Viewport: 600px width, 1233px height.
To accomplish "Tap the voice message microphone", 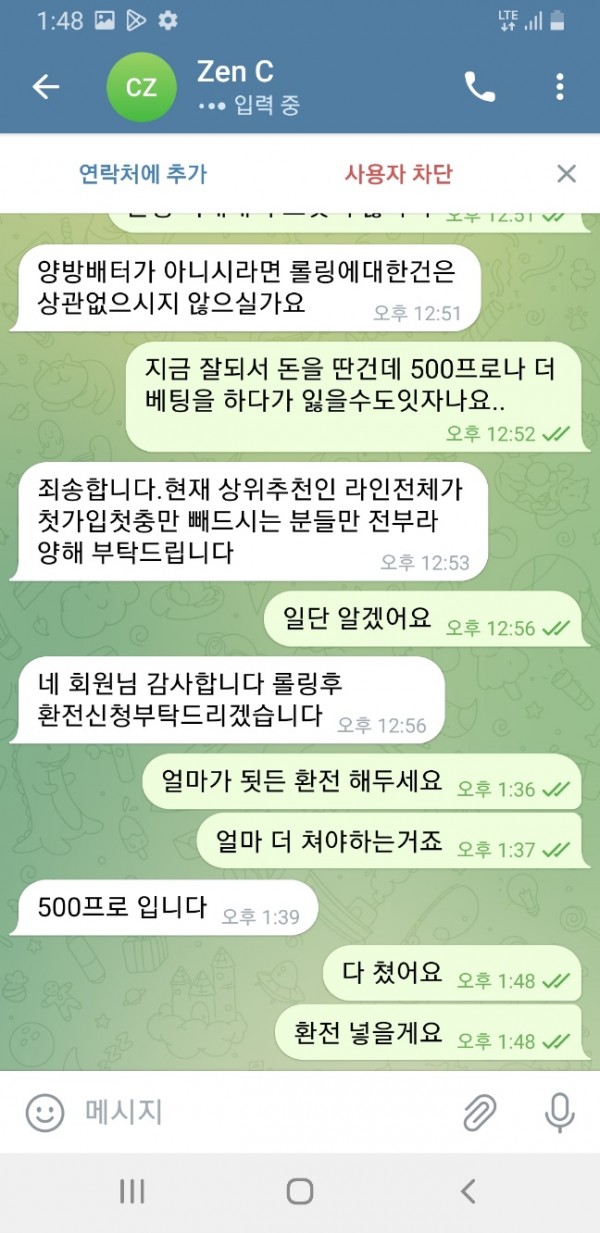I will [x=558, y=1112].
